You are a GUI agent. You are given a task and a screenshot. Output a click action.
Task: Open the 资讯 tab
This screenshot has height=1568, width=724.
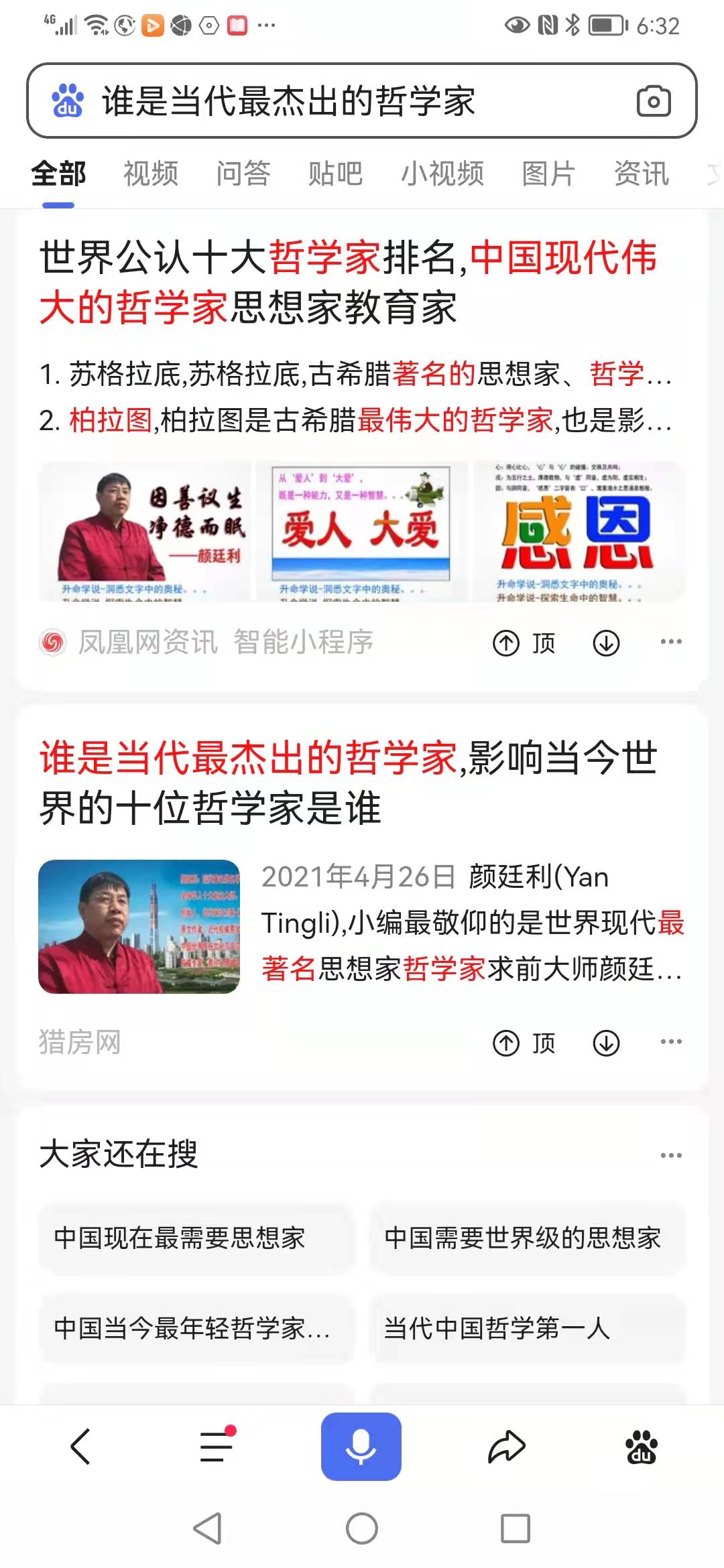[642, 174]
